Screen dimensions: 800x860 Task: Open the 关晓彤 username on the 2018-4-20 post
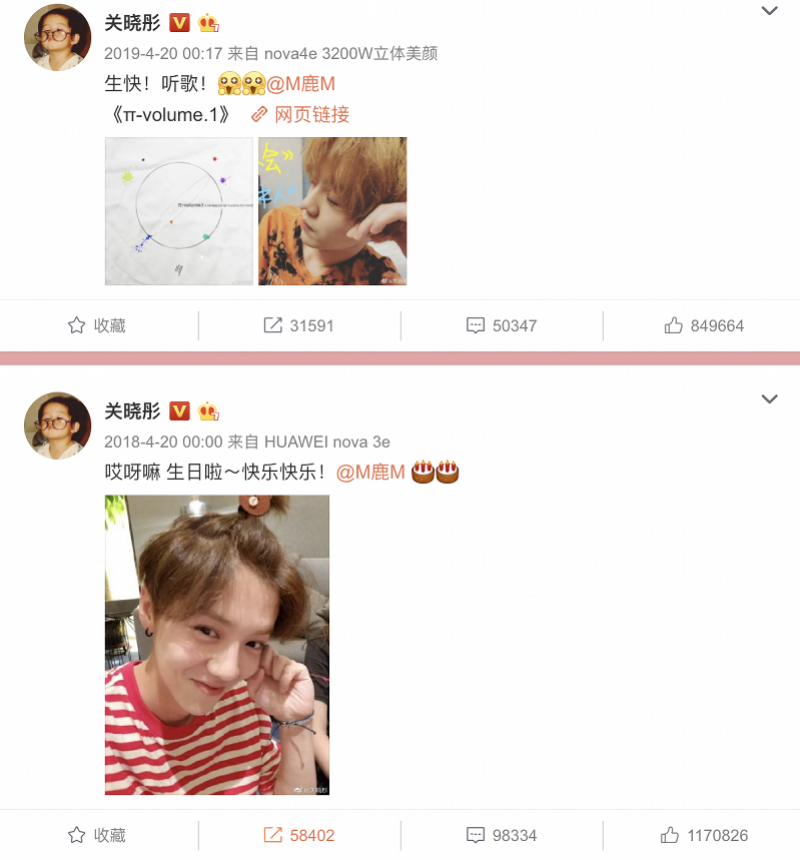(132, 410)
